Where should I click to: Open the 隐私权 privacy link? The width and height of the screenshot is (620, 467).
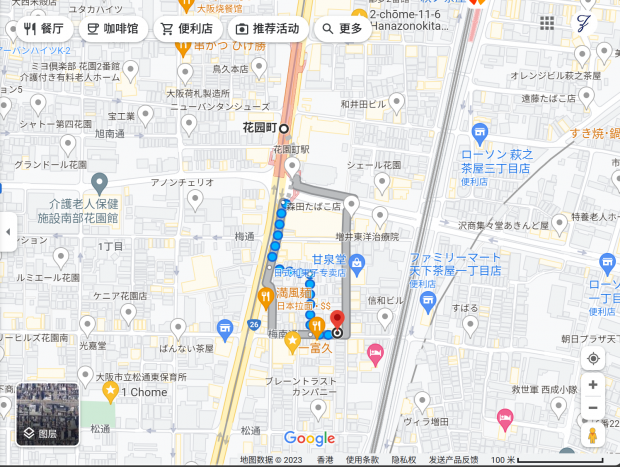(404, 460)
